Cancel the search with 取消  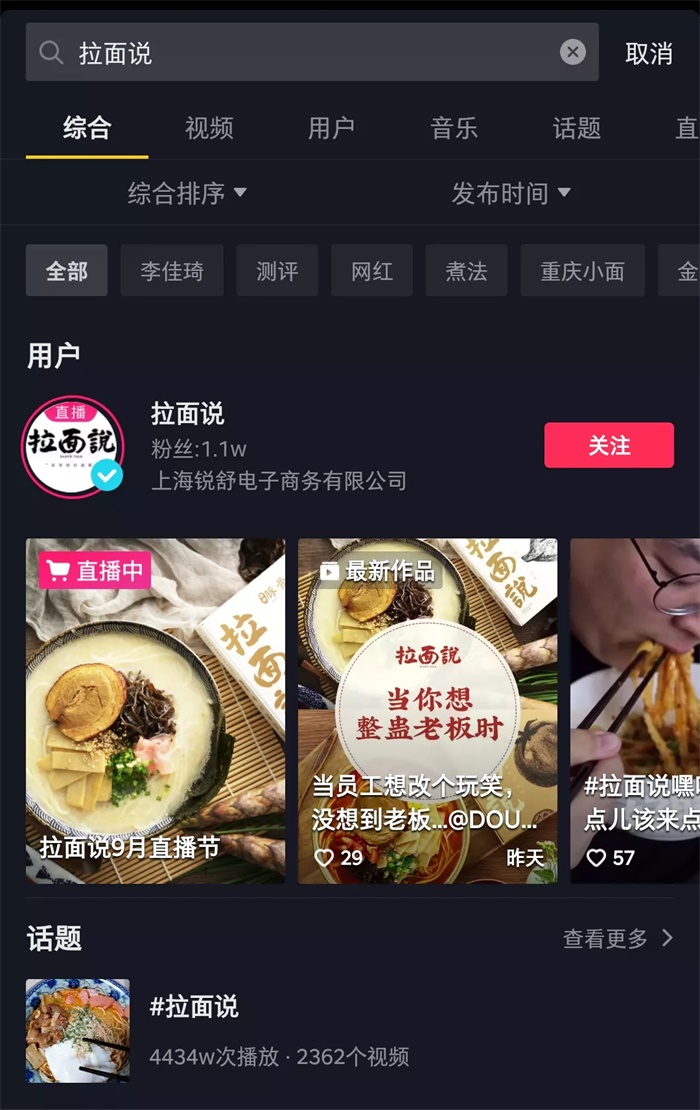[x=648, y=54]
